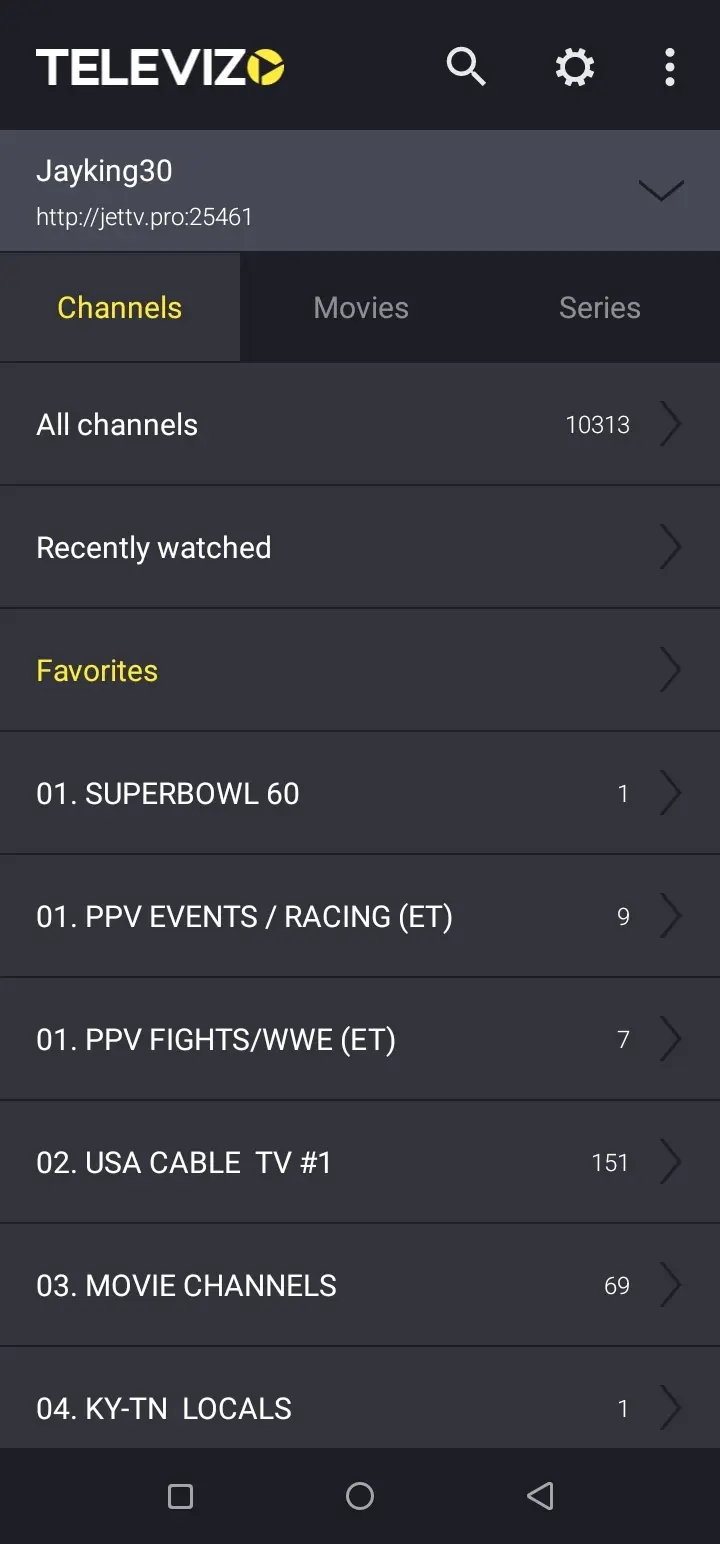Open 01. PPV FIGHTS/WWE (ET) category
Viewport: 720px width, 1544px height.
pos(360,1039)
